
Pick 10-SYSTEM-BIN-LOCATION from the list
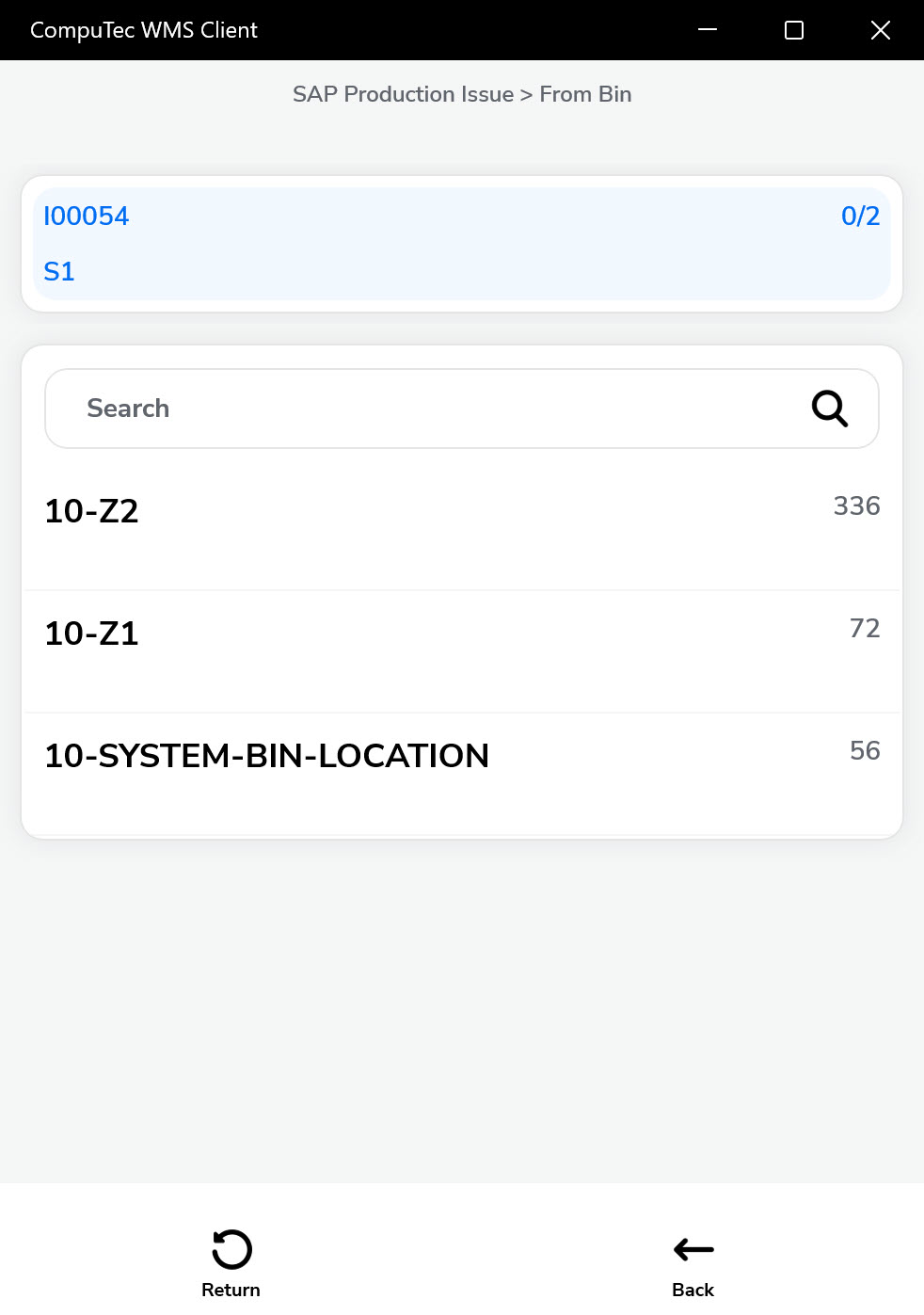pyautogui.click(x=461, y=773)
